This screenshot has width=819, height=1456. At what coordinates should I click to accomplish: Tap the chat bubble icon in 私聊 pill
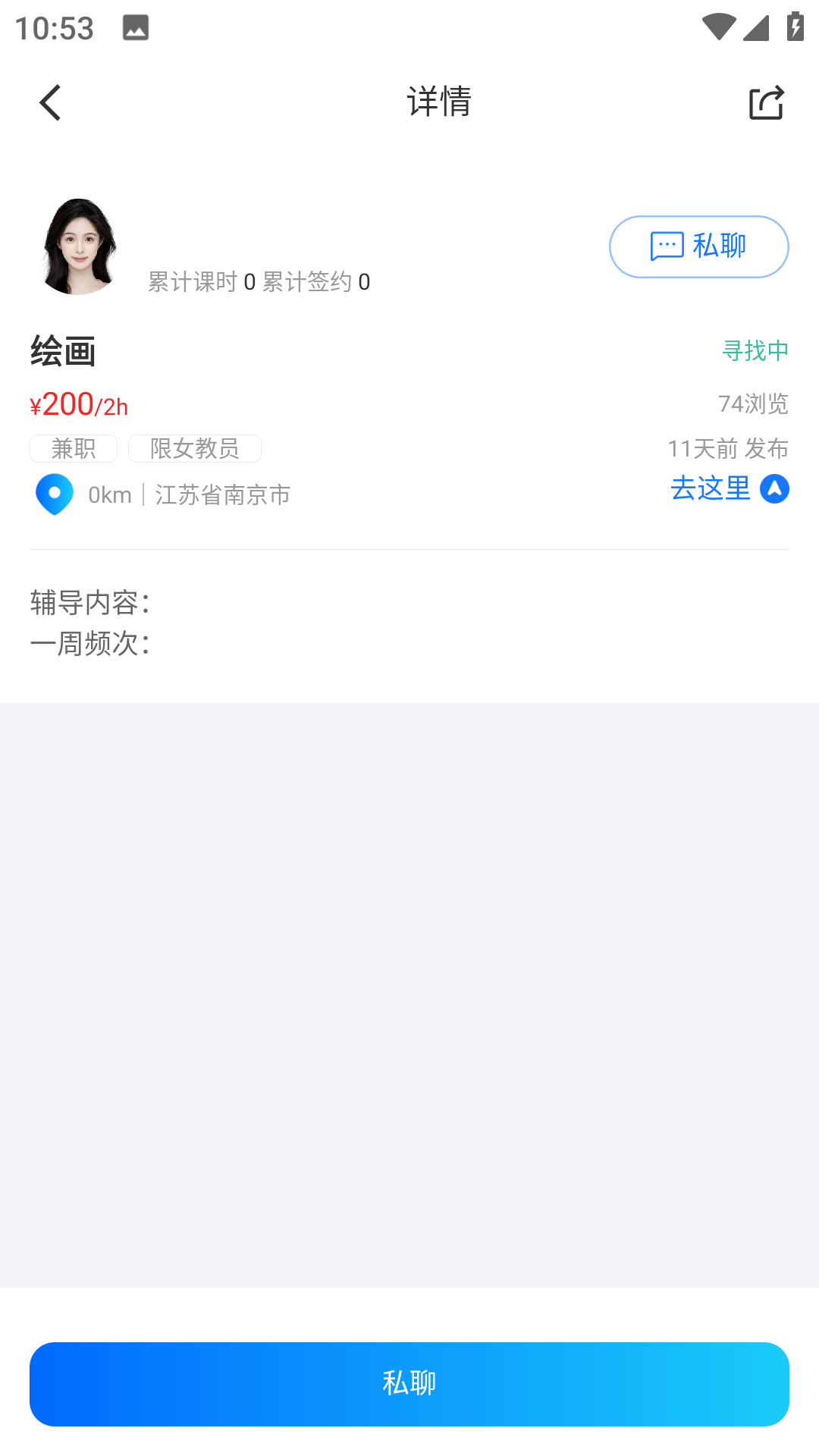(x=665, y=246)
